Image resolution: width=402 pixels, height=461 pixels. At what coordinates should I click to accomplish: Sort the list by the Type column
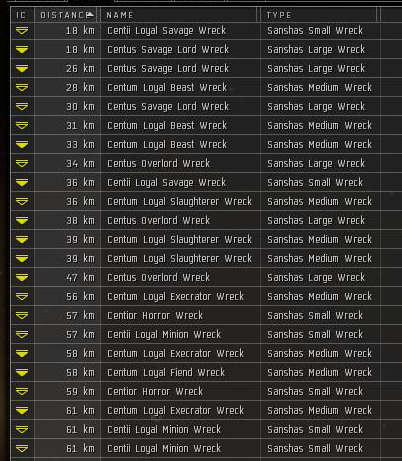click(319, 15)
